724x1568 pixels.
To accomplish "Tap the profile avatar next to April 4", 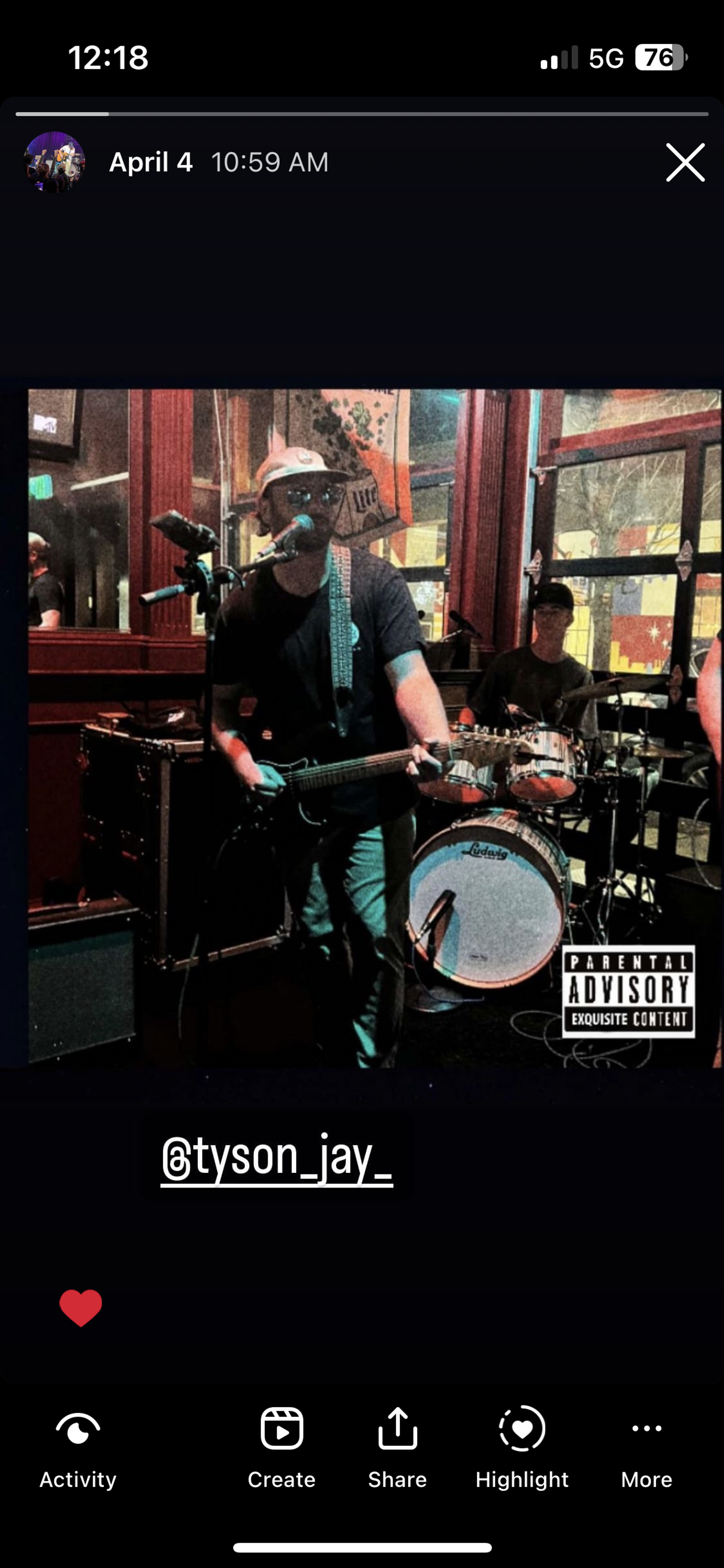I will click(x=55, y=163).
